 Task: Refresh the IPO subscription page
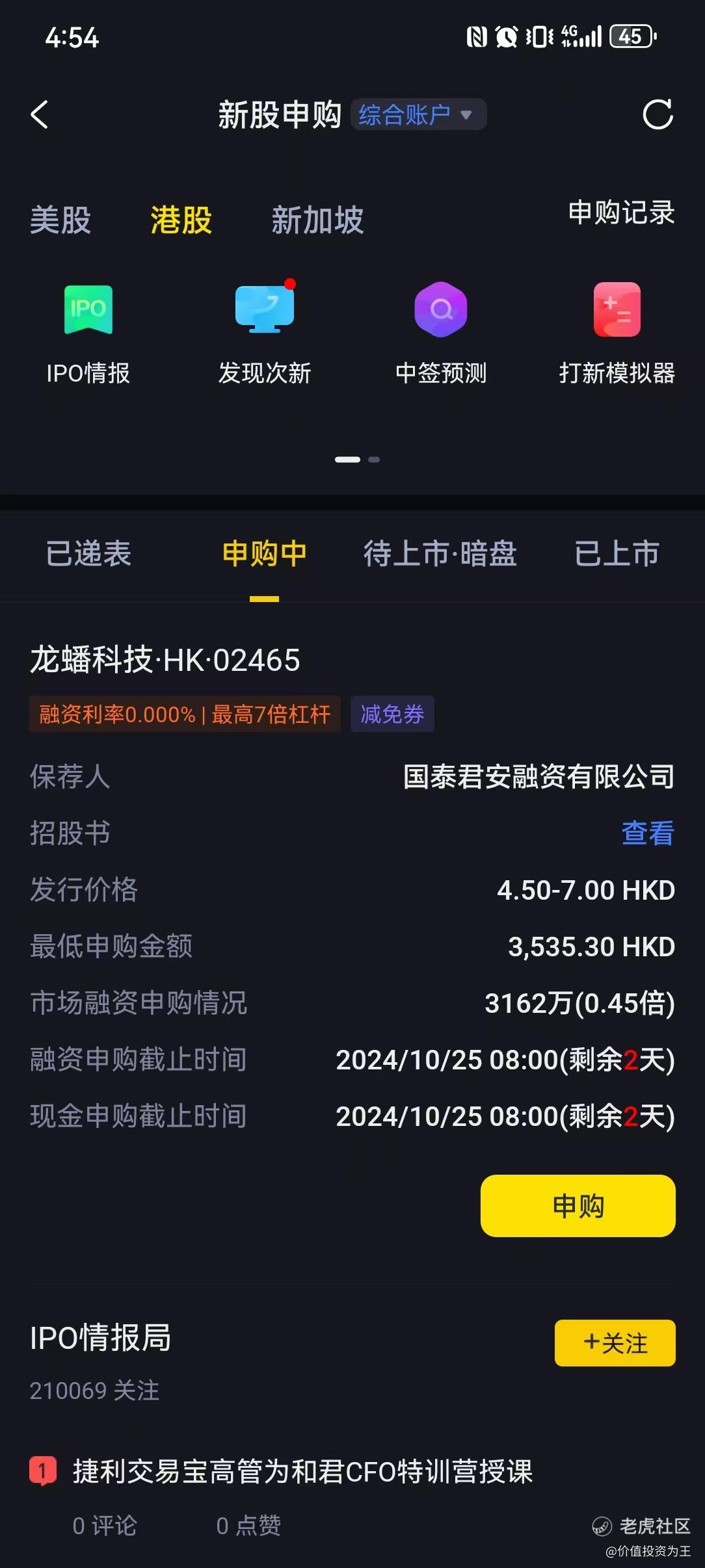pos(658,115)
